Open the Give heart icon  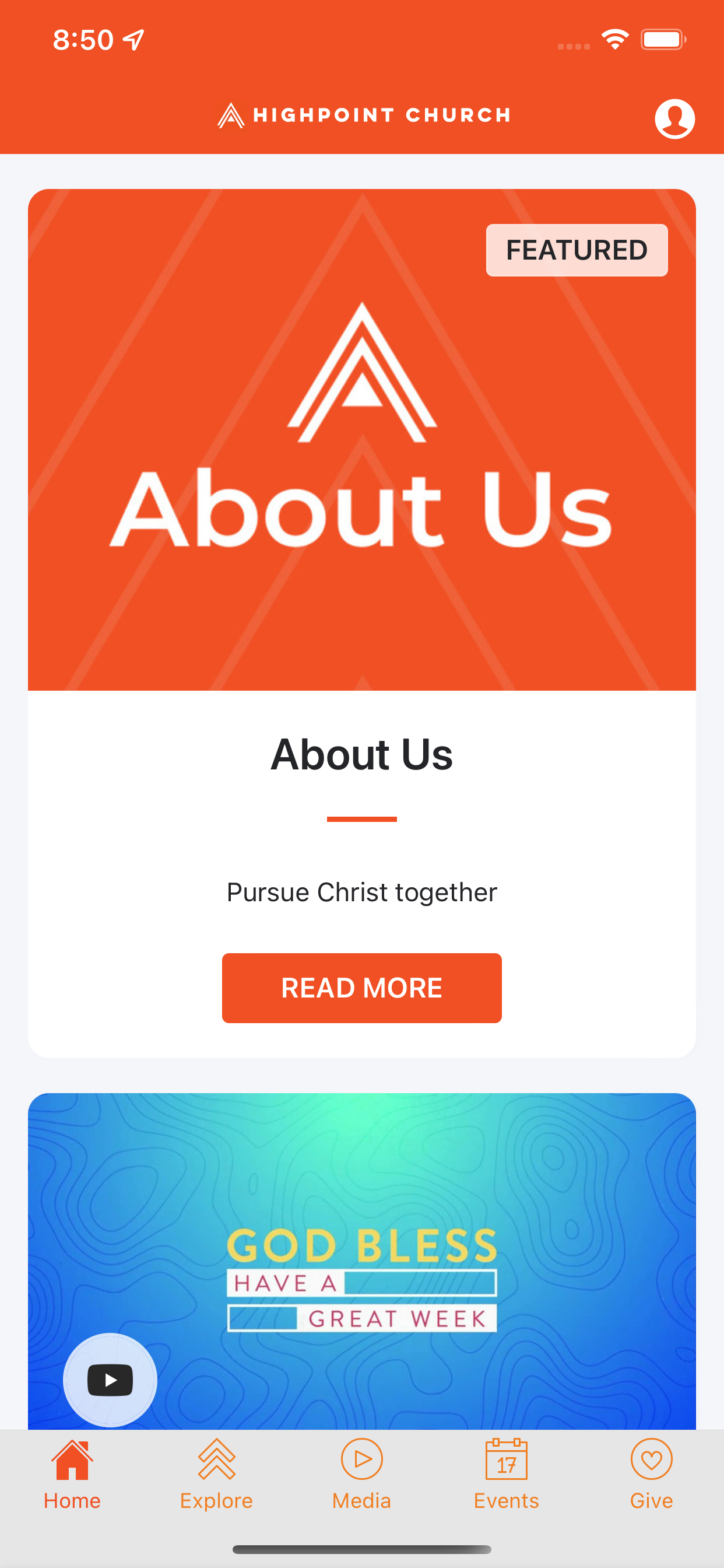click(x=651, y=1461)
